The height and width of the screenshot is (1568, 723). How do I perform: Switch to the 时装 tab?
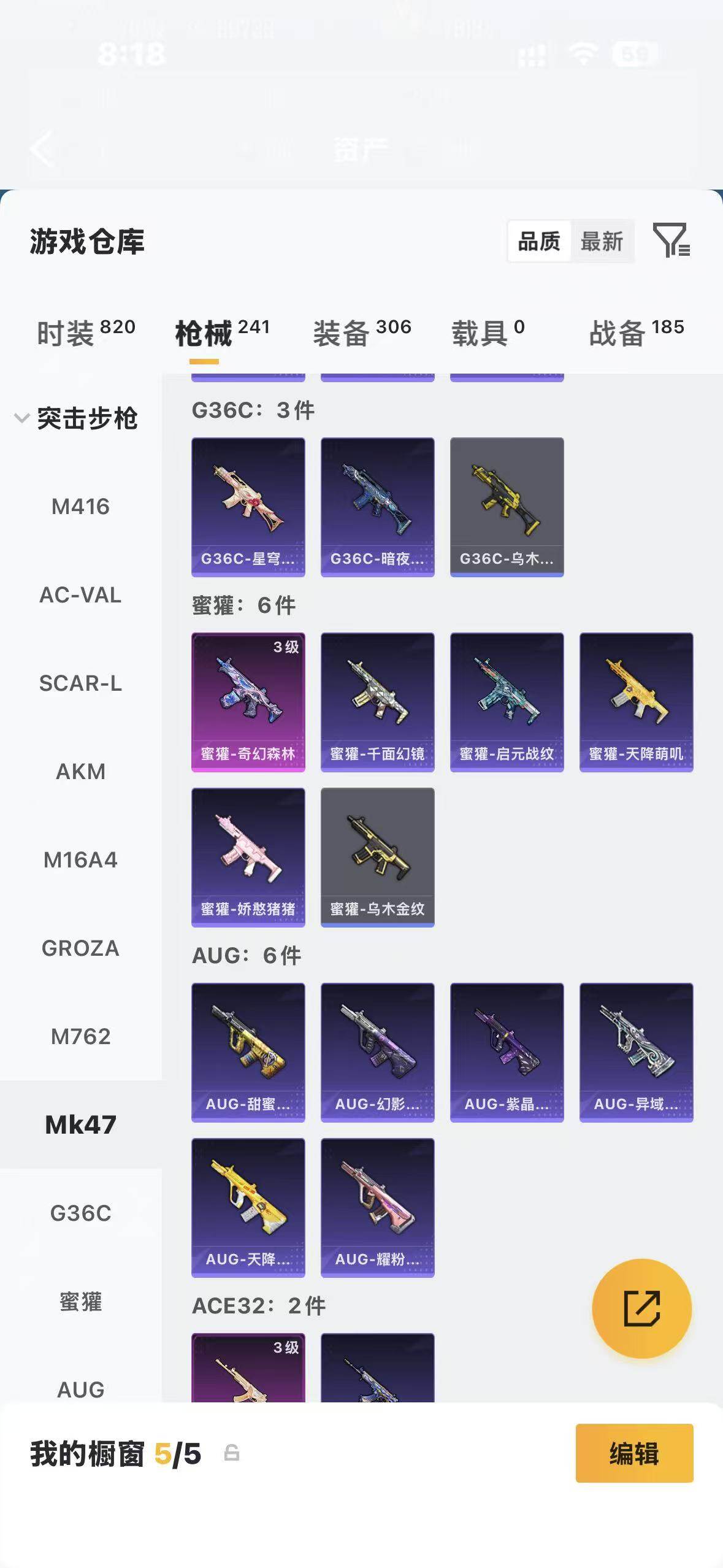pyautogui.click(x=86, y=333)
